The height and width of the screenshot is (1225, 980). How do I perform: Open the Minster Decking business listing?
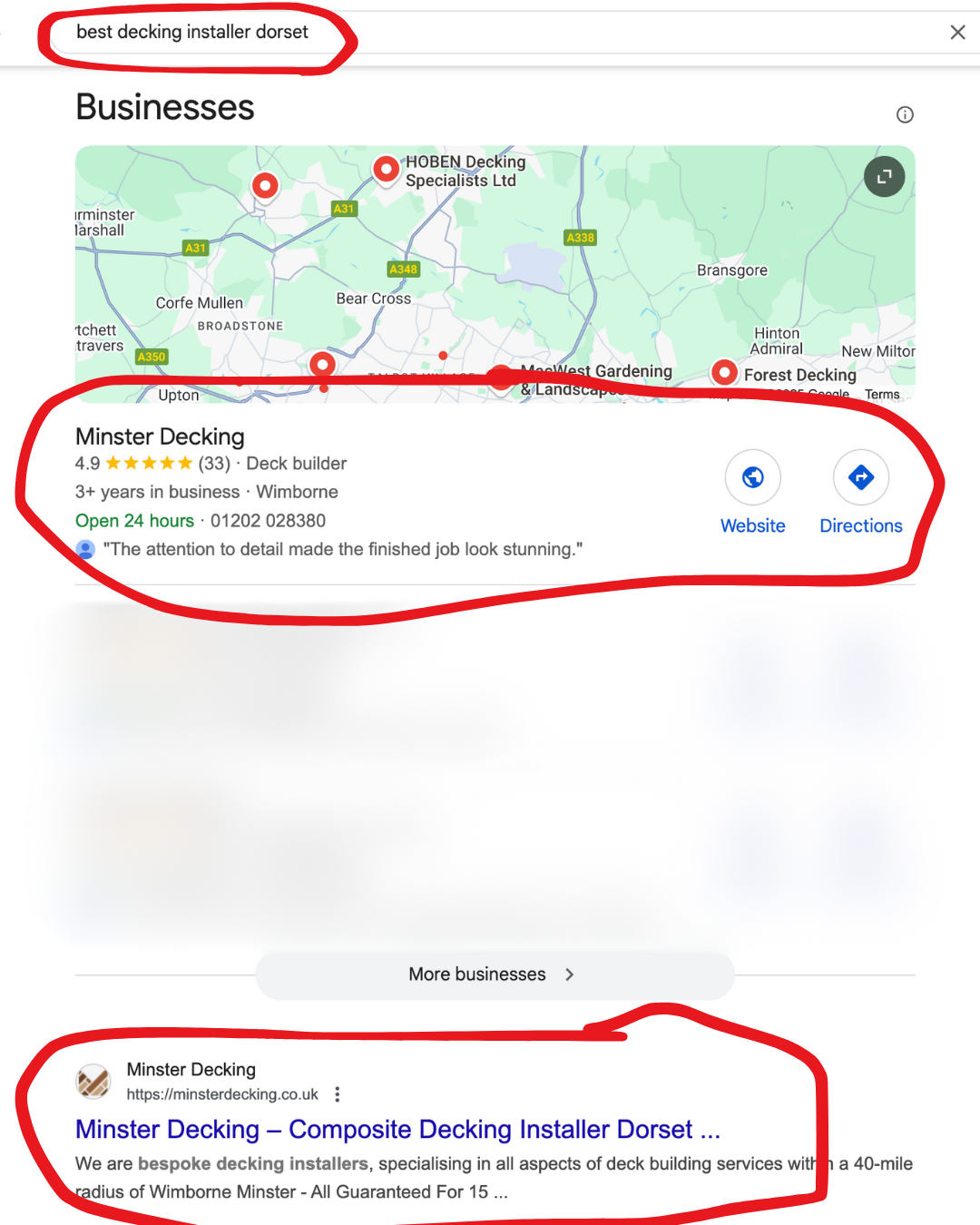point(160,436)
